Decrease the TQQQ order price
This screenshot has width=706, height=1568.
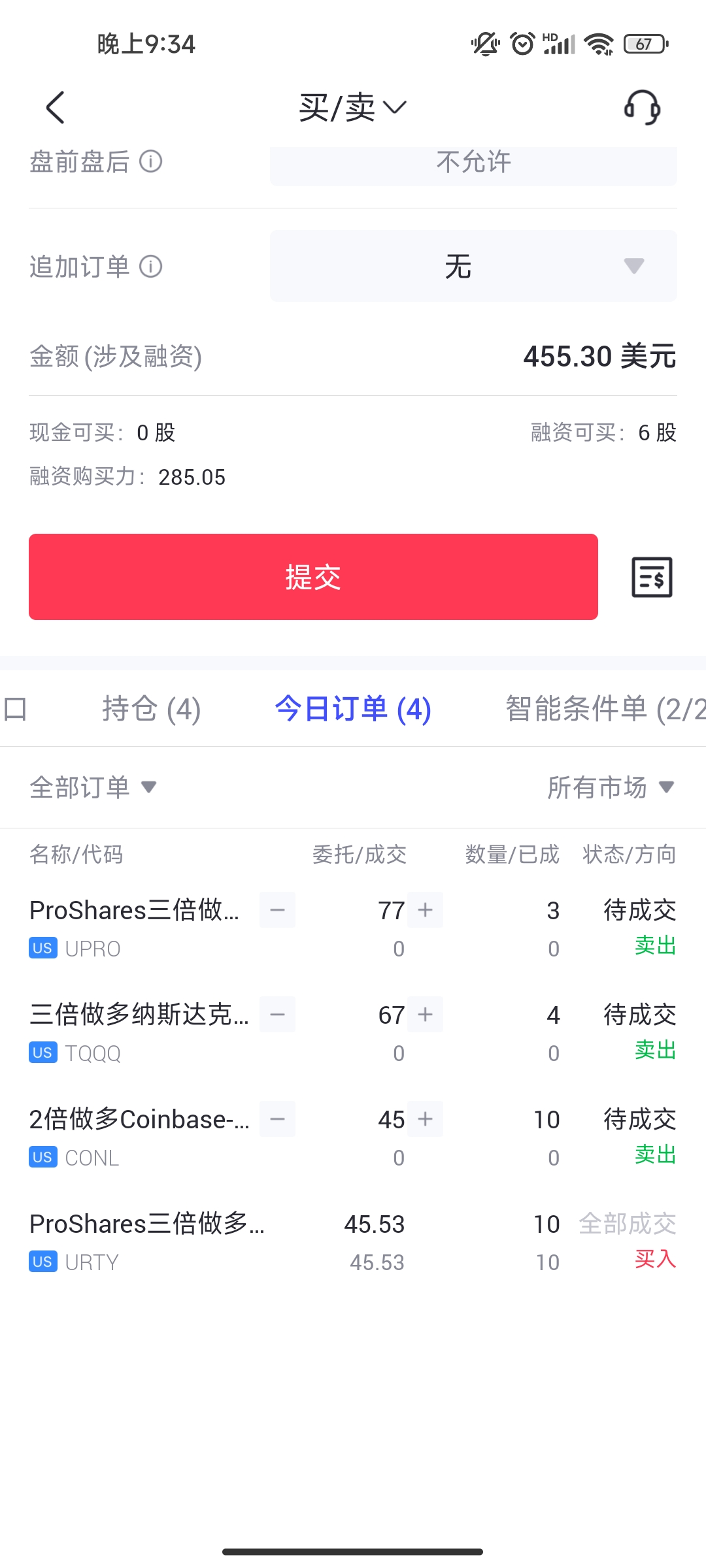click(277, 1015)
